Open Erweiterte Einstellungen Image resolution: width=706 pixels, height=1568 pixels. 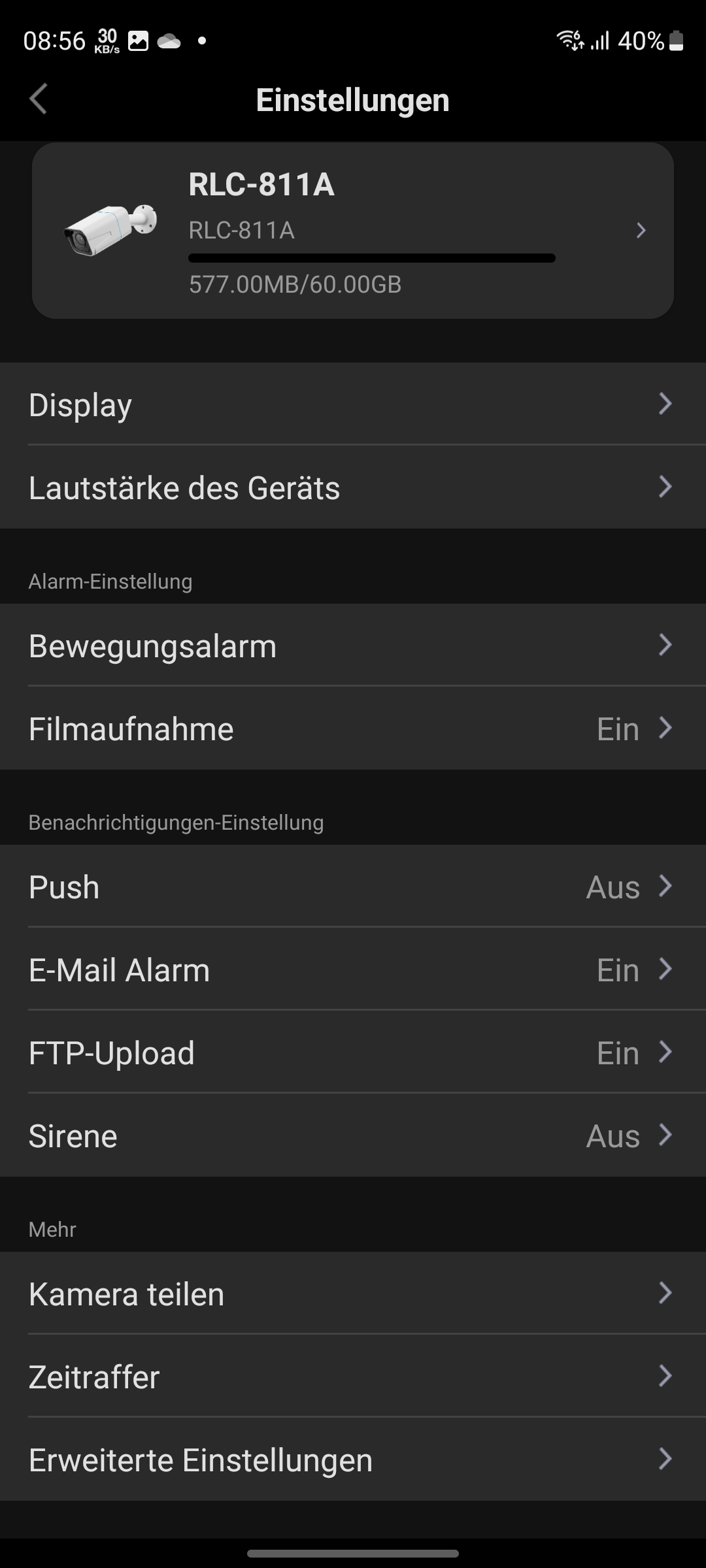point(353,1460)
